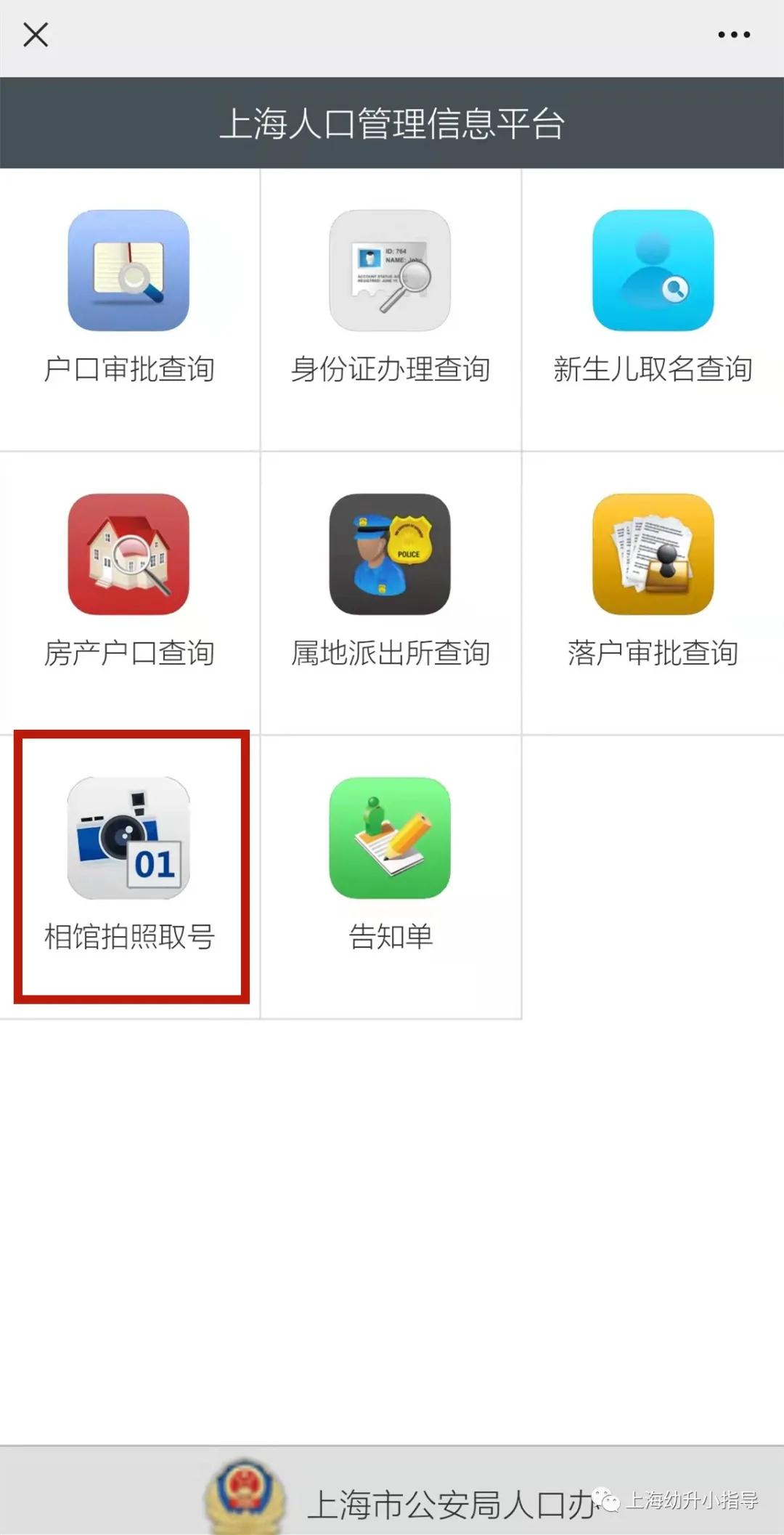Select the 身份证办理查询 ID card icon
Viewport: 784px width, 1535px height.
tap(390, 271)
